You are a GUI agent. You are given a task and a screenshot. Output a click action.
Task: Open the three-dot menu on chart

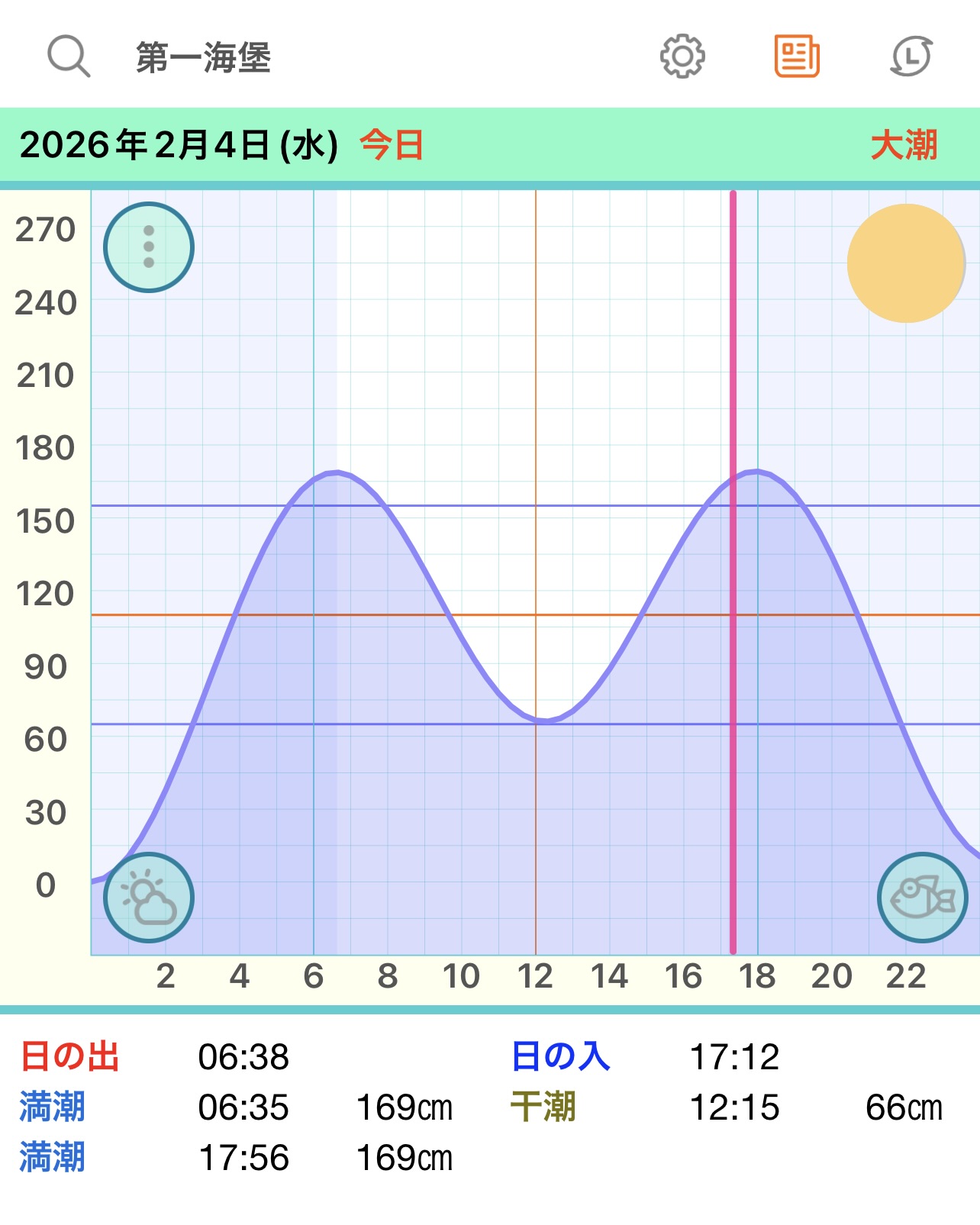pyautogui.click(x=149, y=247)
